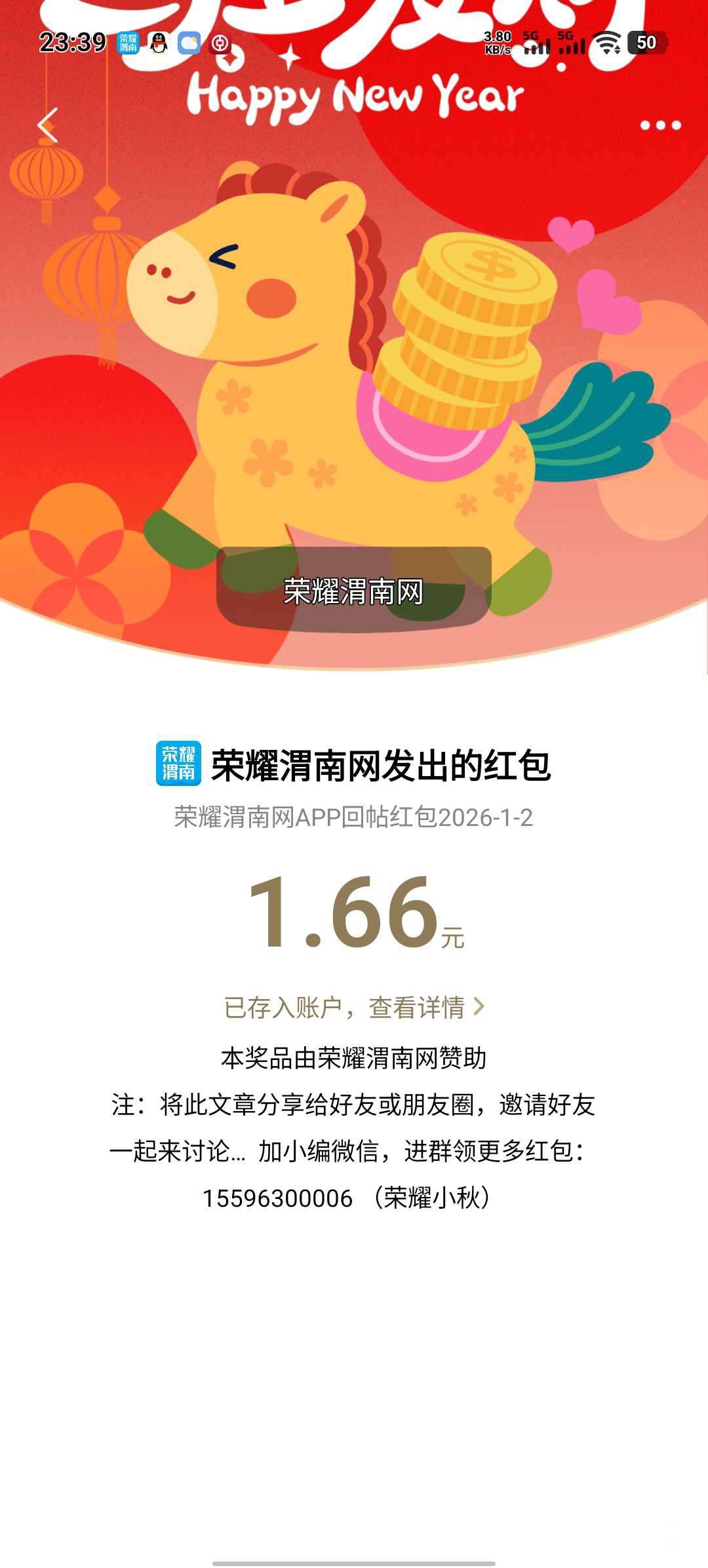Open the three-dot overflow menu
The width and height of the screenshot is (708, 1568).
[x=660, y=125]
